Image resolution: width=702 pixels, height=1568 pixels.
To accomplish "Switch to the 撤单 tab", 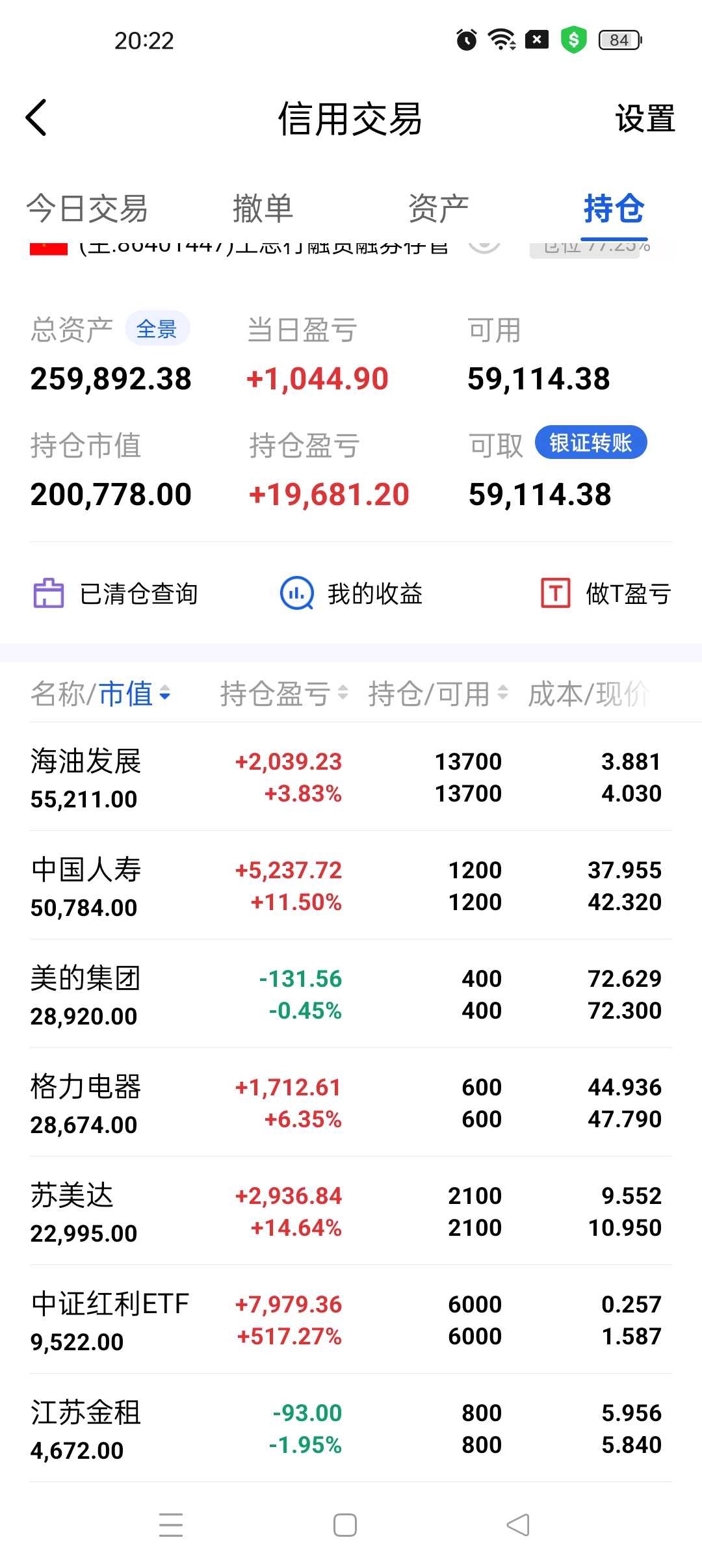I will point(263,209).
